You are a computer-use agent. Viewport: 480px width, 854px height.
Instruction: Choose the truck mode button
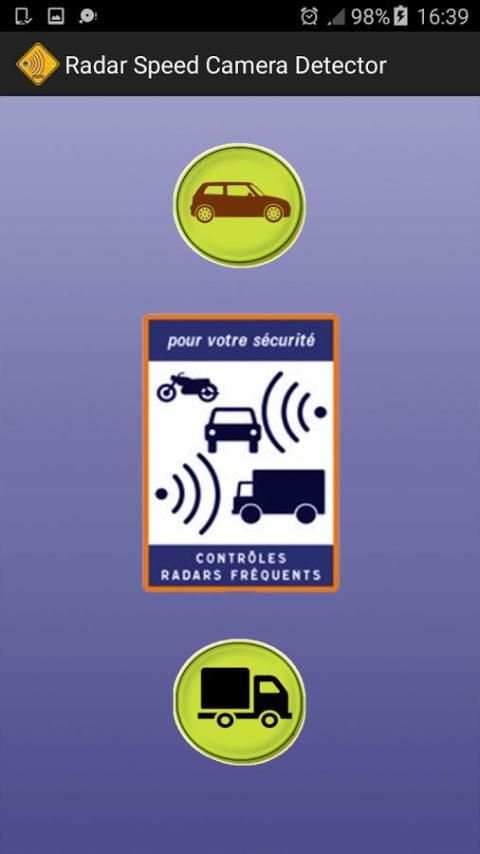(240, 702)
